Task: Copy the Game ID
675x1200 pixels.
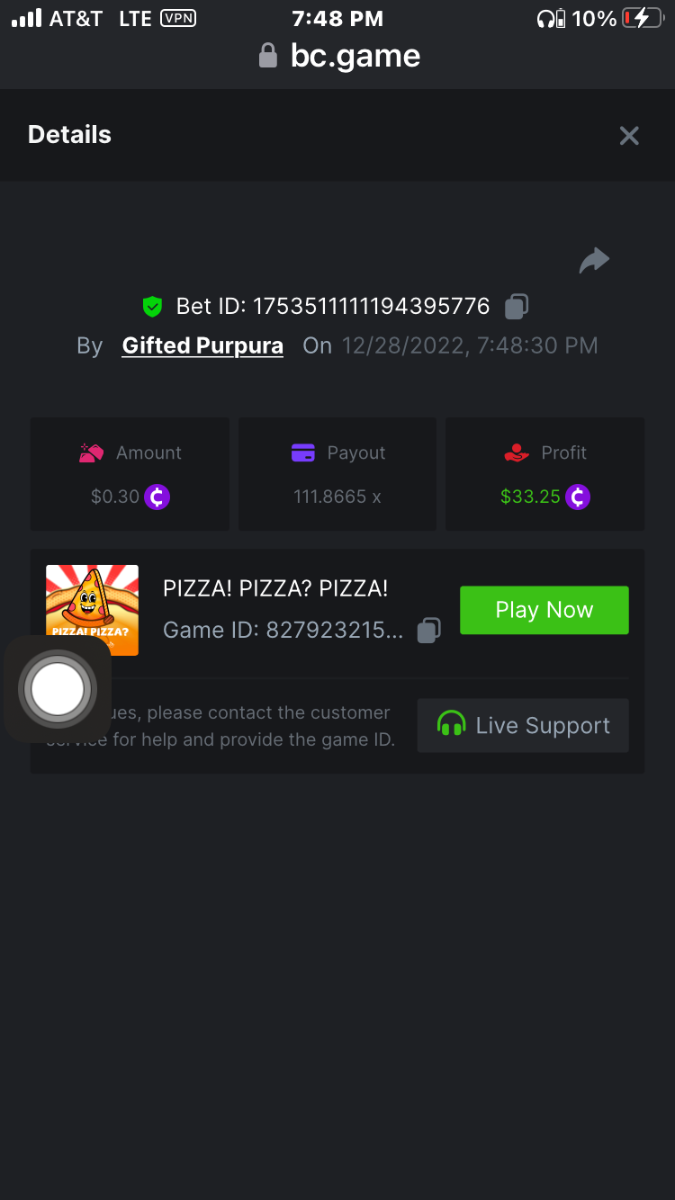Action: [x=428, y=630]
